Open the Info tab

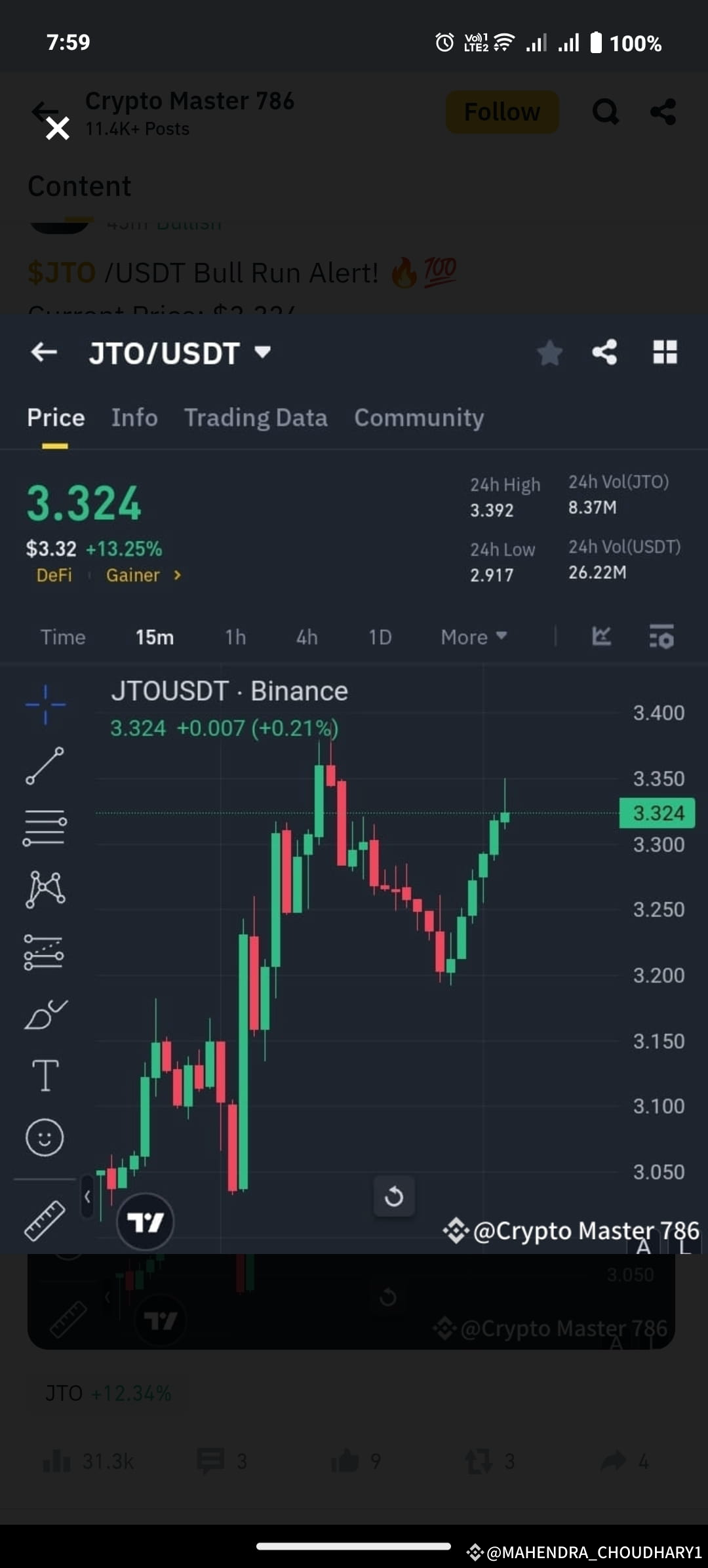click(134, 418)
